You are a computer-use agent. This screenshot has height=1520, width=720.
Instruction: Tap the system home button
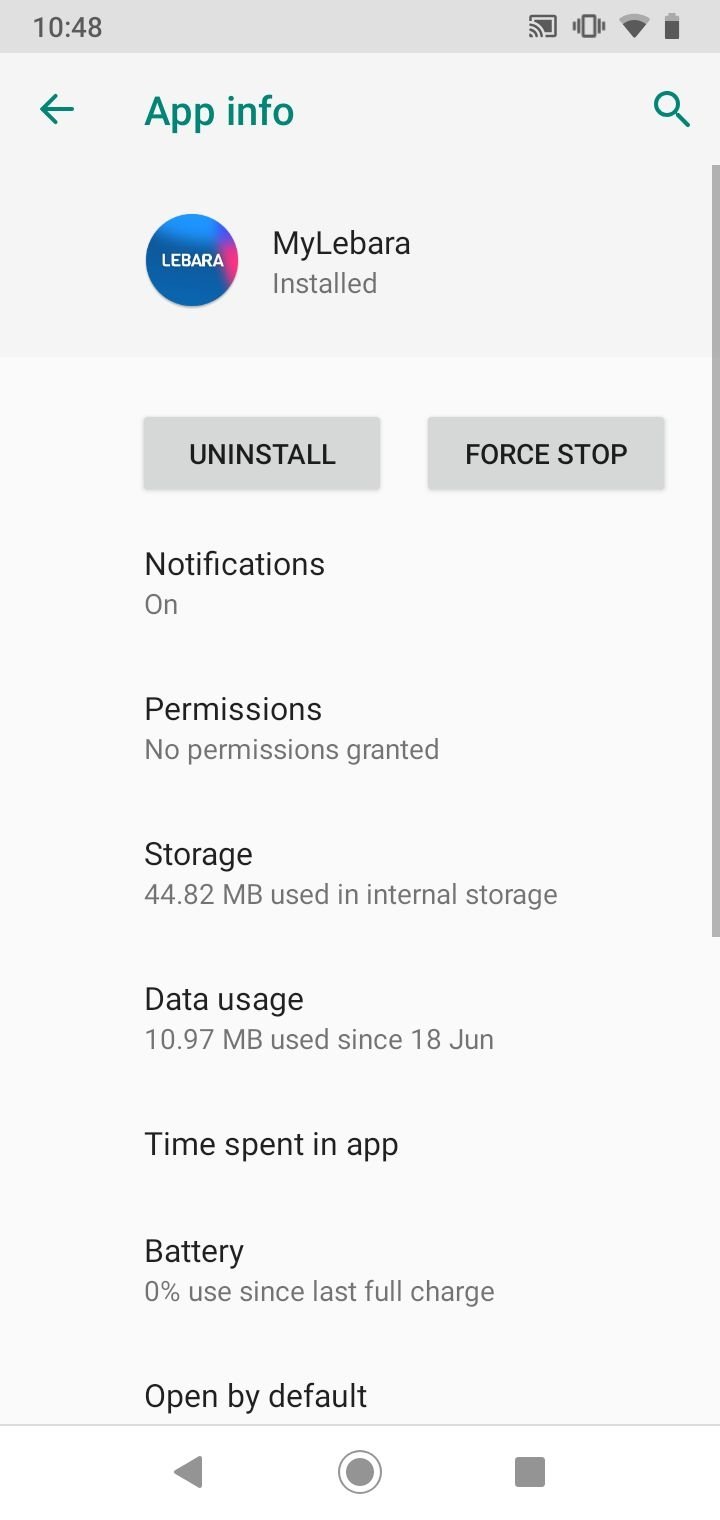click(x=360, y=1472)
